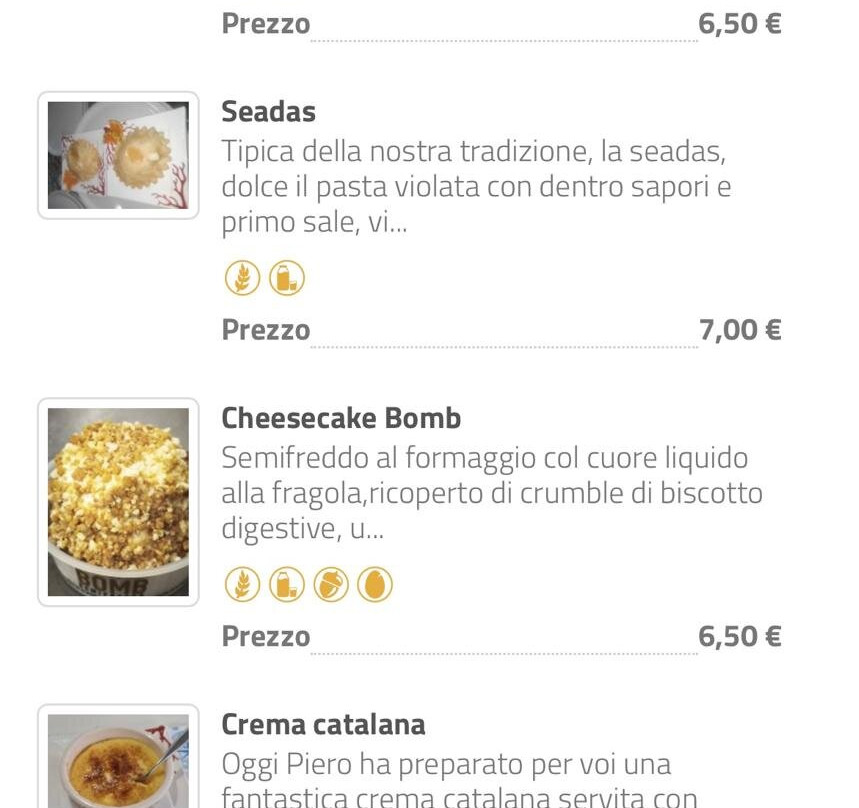The height and width of the screenshot is (808, 859).
Task: Open the Crema catalana dessert details
Action: [x=323, y=724]
